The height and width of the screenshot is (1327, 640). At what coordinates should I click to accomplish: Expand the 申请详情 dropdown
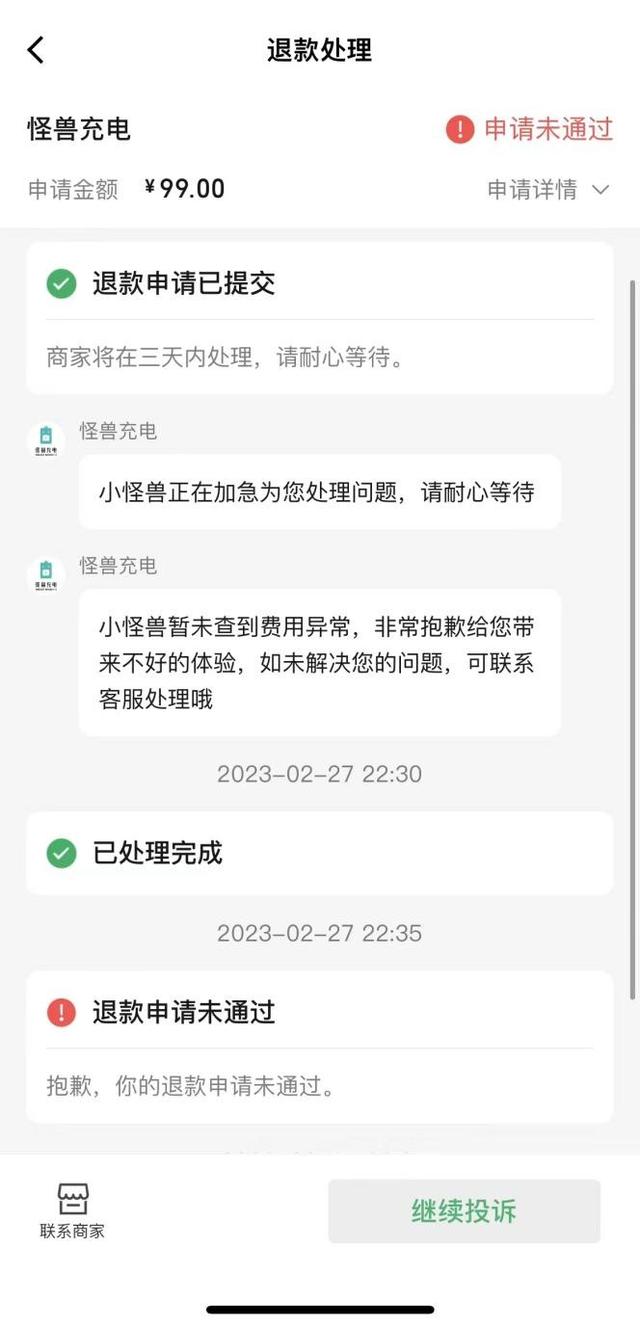tap(548, 190)
